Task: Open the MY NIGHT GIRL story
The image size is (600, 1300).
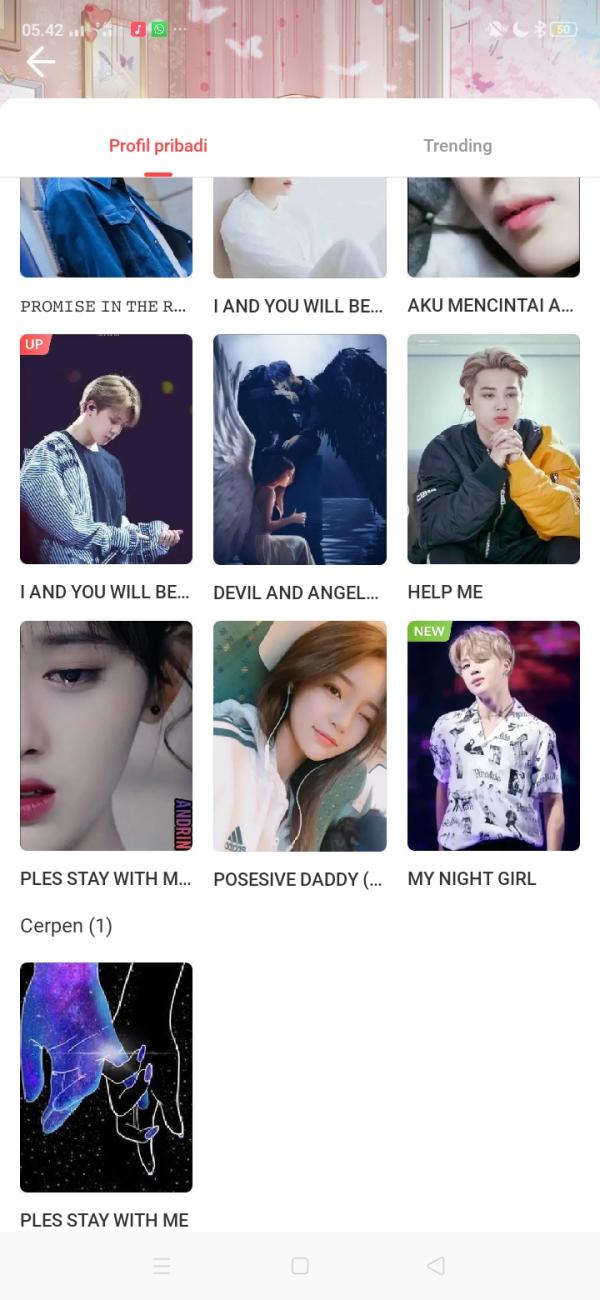Action: tap(493, 736)
